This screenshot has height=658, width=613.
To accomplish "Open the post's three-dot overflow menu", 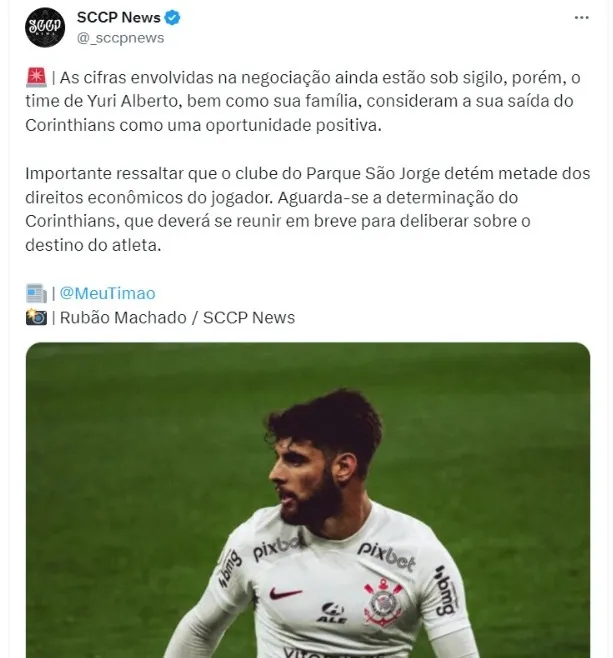I will click(581, 18).
